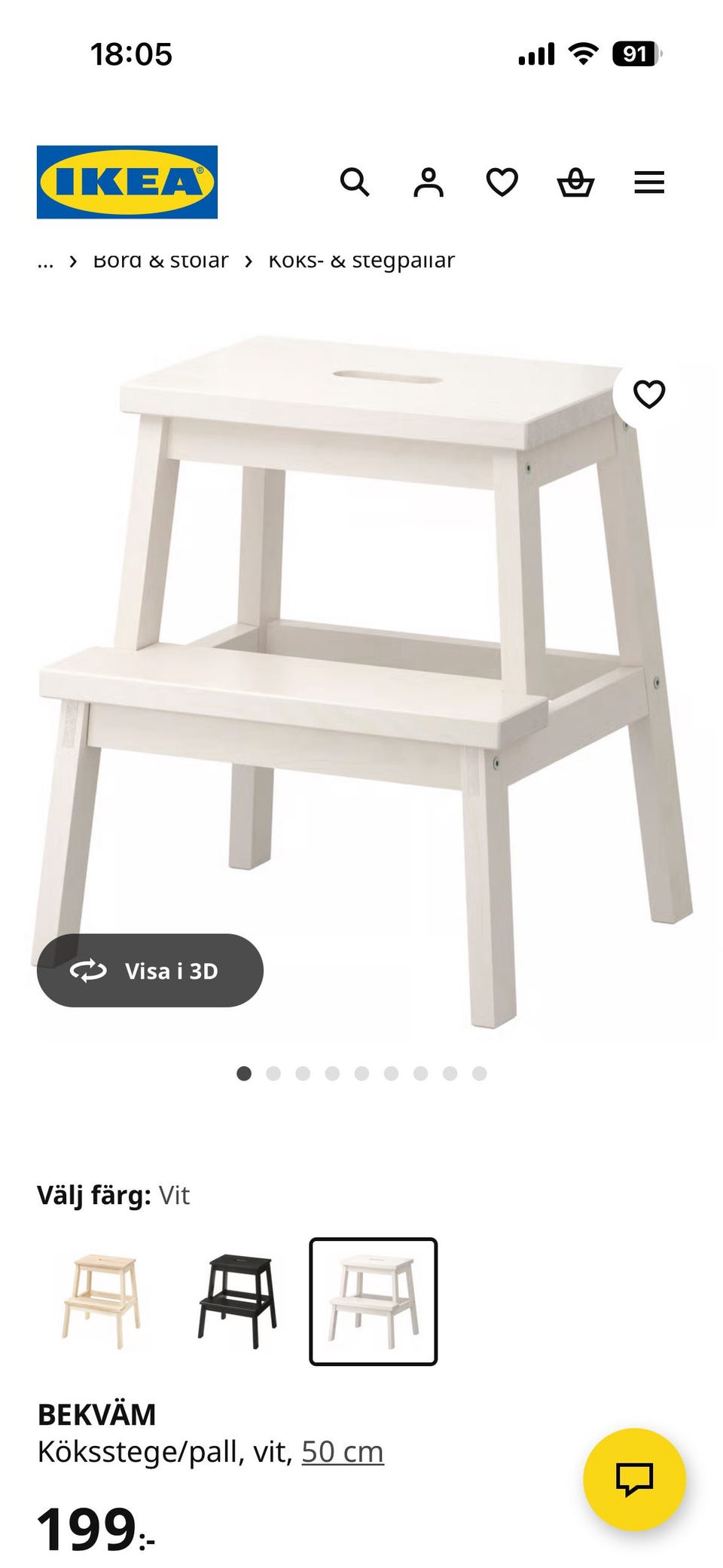The image size is (723, 1568).
Task: Open the hamburger menu
Action: click(649, 182)
